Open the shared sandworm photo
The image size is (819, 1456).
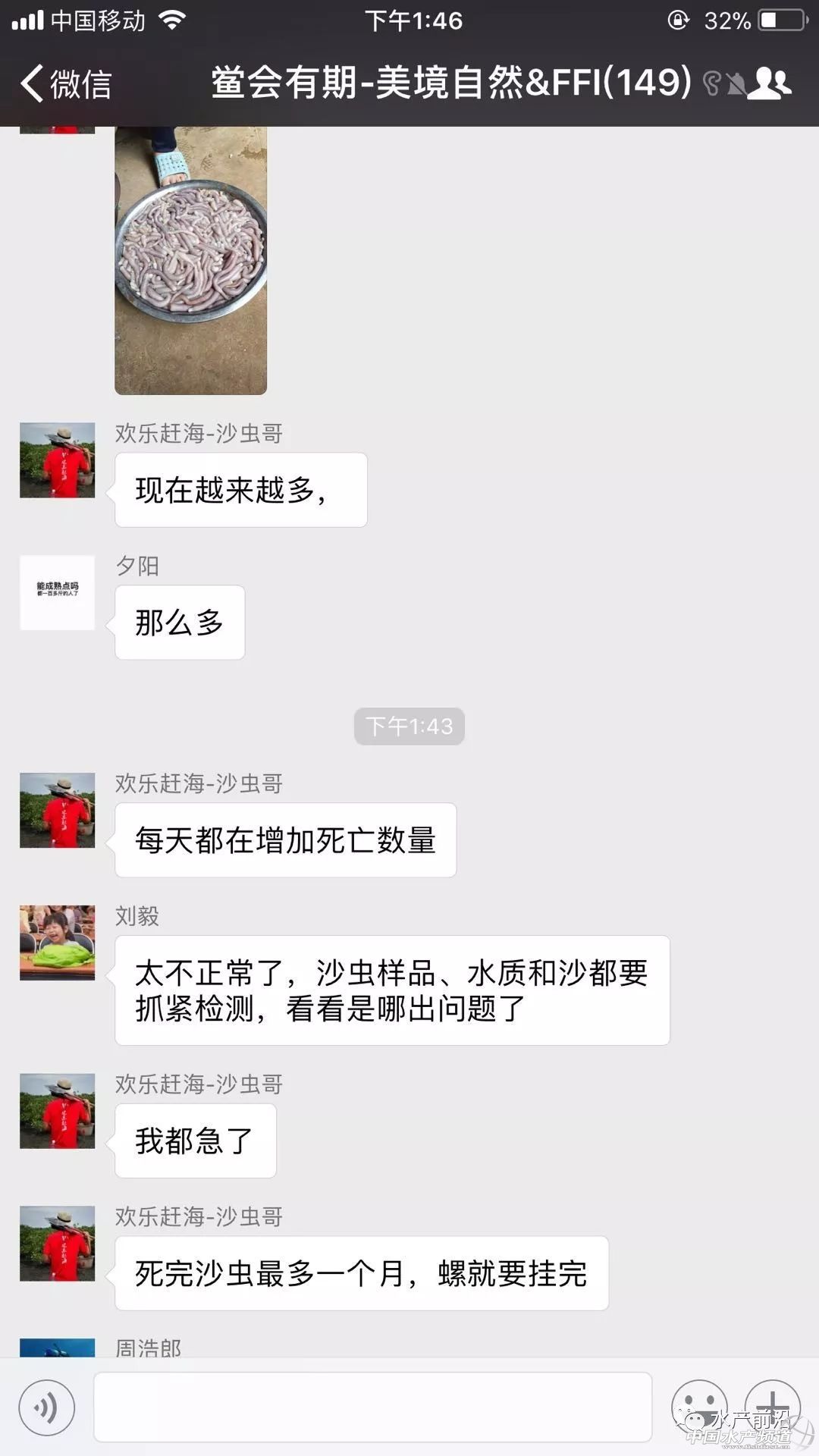(190, 259)
